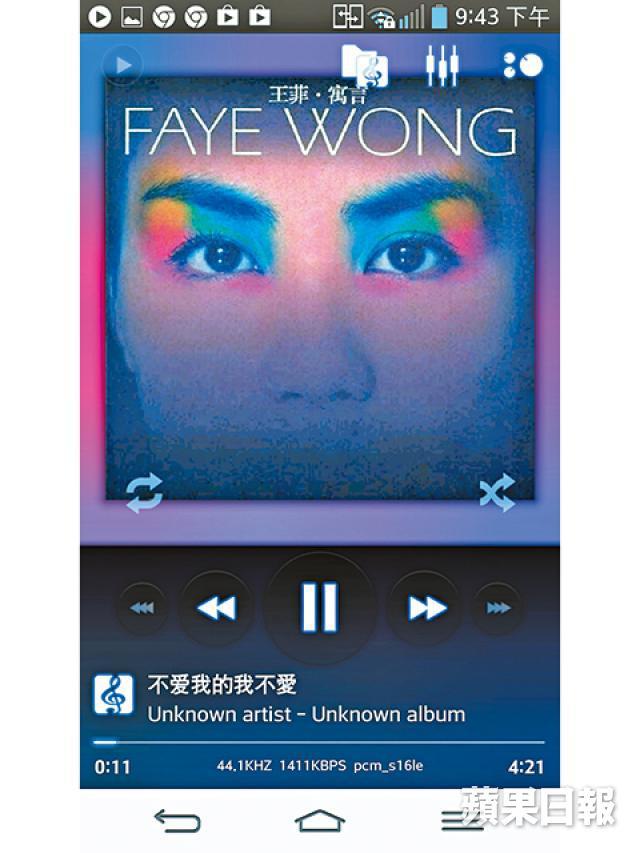
Task: Tap the small play icon at top left
Action: 123,66
